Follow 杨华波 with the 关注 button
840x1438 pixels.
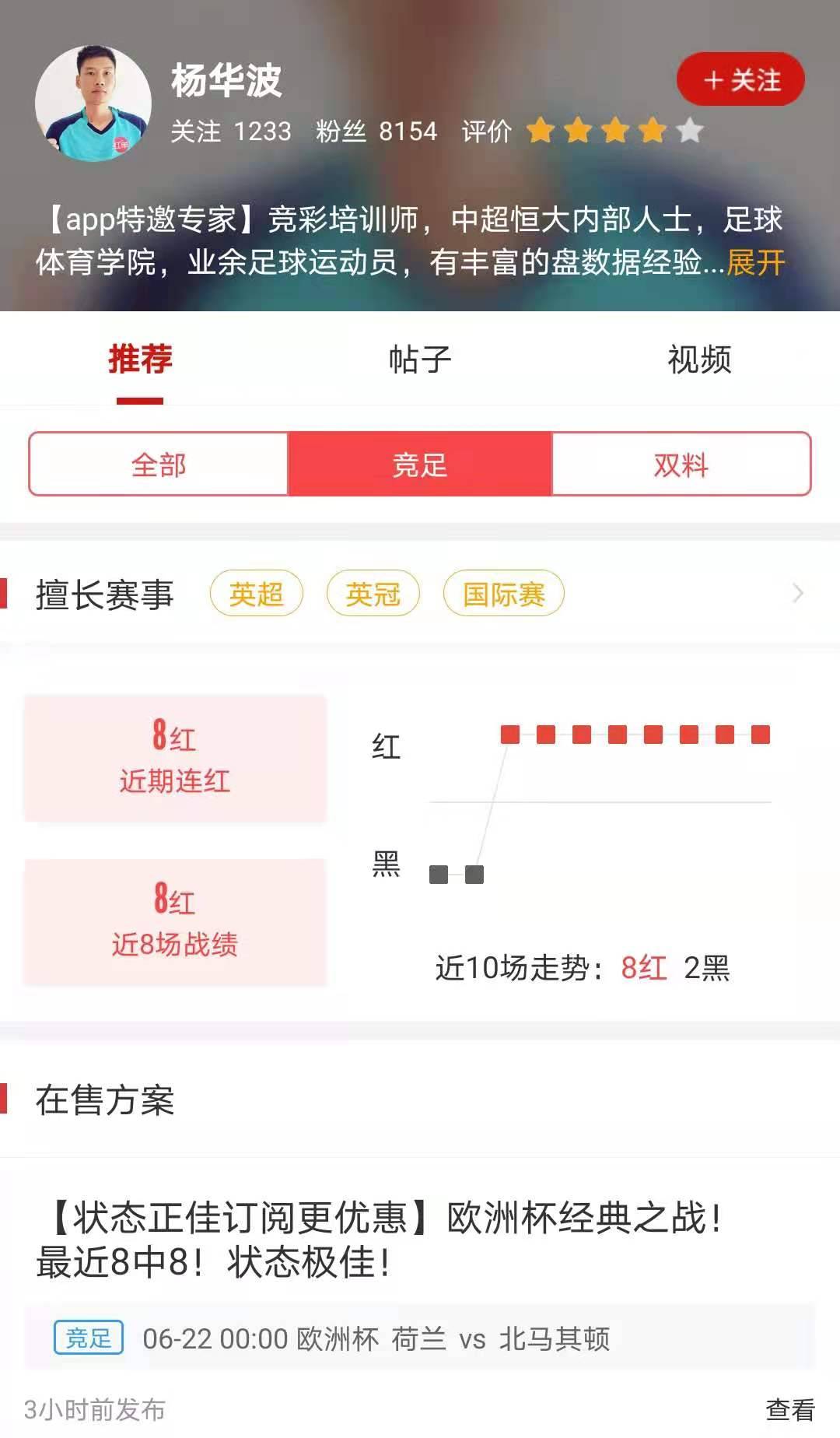point(740,79)
